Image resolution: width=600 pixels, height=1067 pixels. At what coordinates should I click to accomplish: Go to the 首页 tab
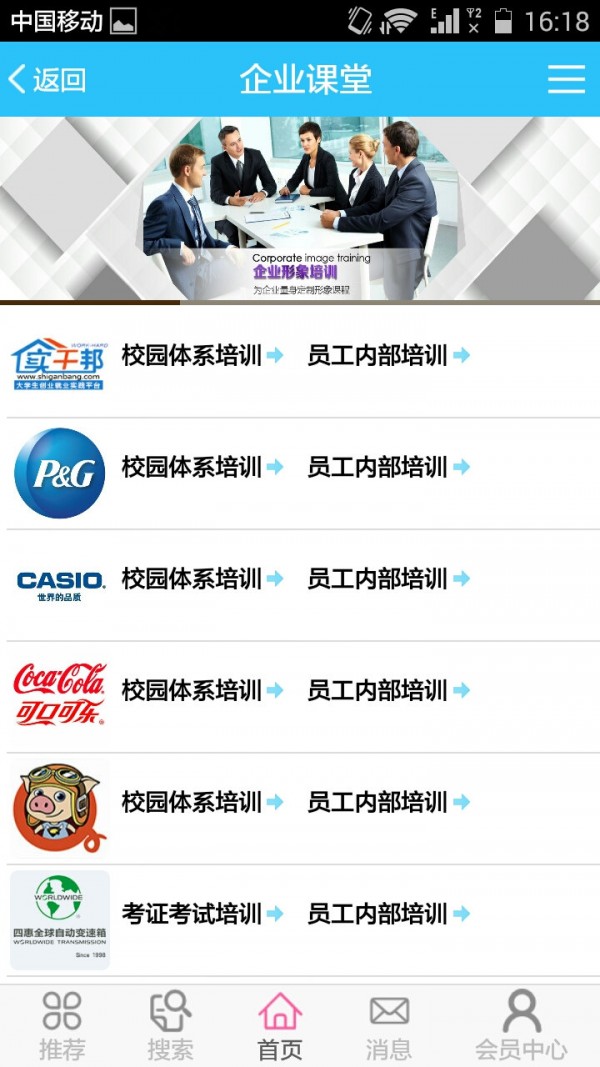pyautogui.click(x=280, y=1025)
